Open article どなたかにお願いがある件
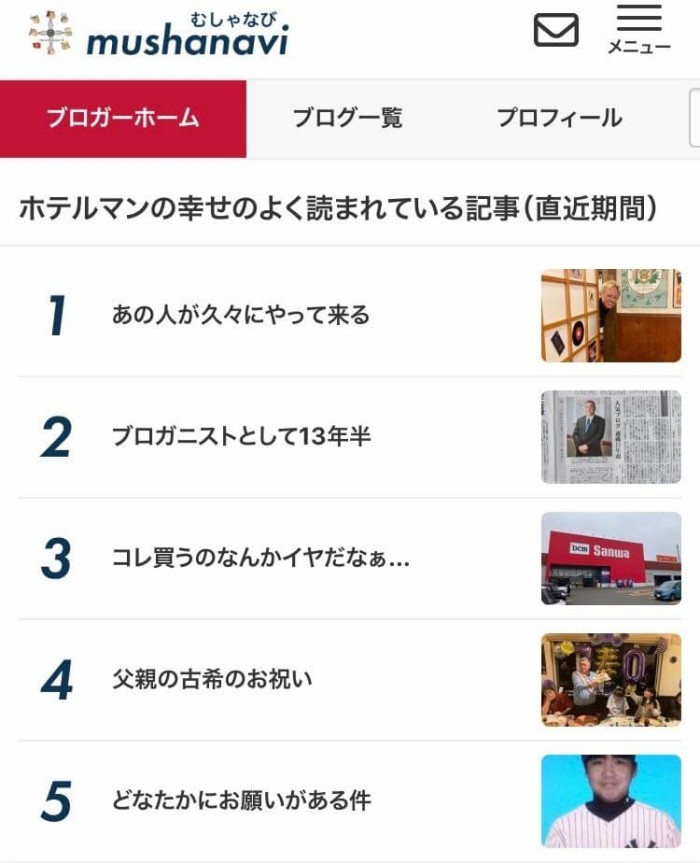 241,801
